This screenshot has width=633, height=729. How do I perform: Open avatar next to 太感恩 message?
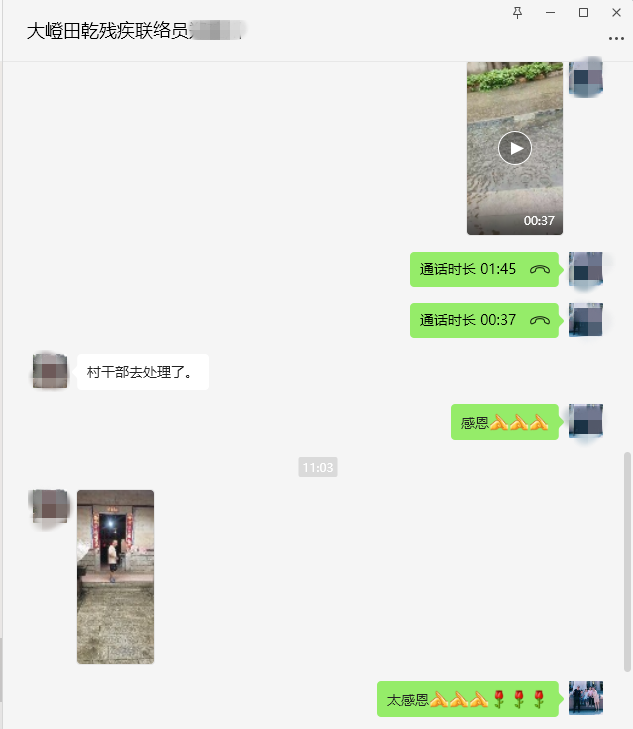coord(586,698)
